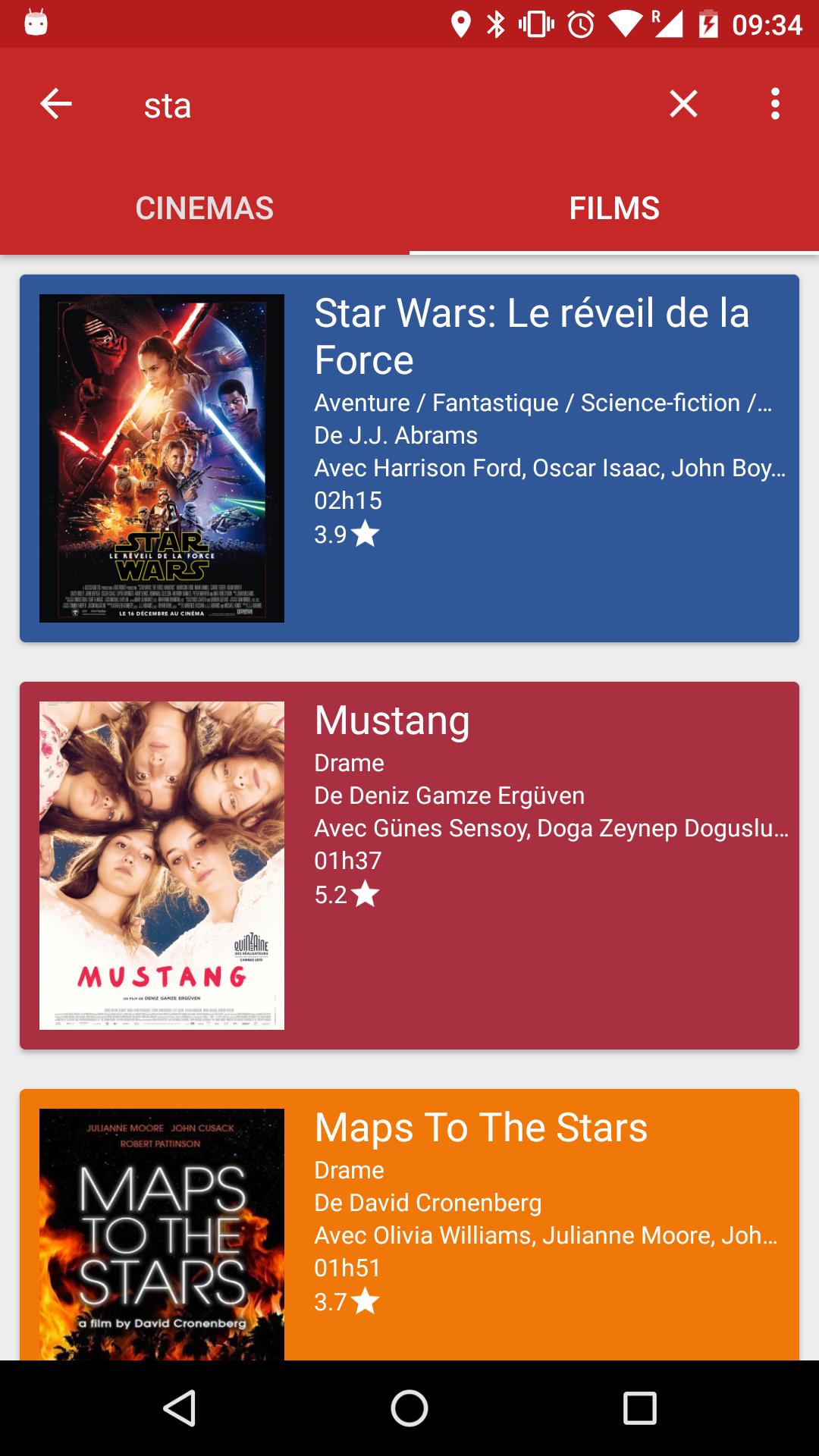819x1456 pixels.
Task: Select the Films tab
Action: (614, 209)
